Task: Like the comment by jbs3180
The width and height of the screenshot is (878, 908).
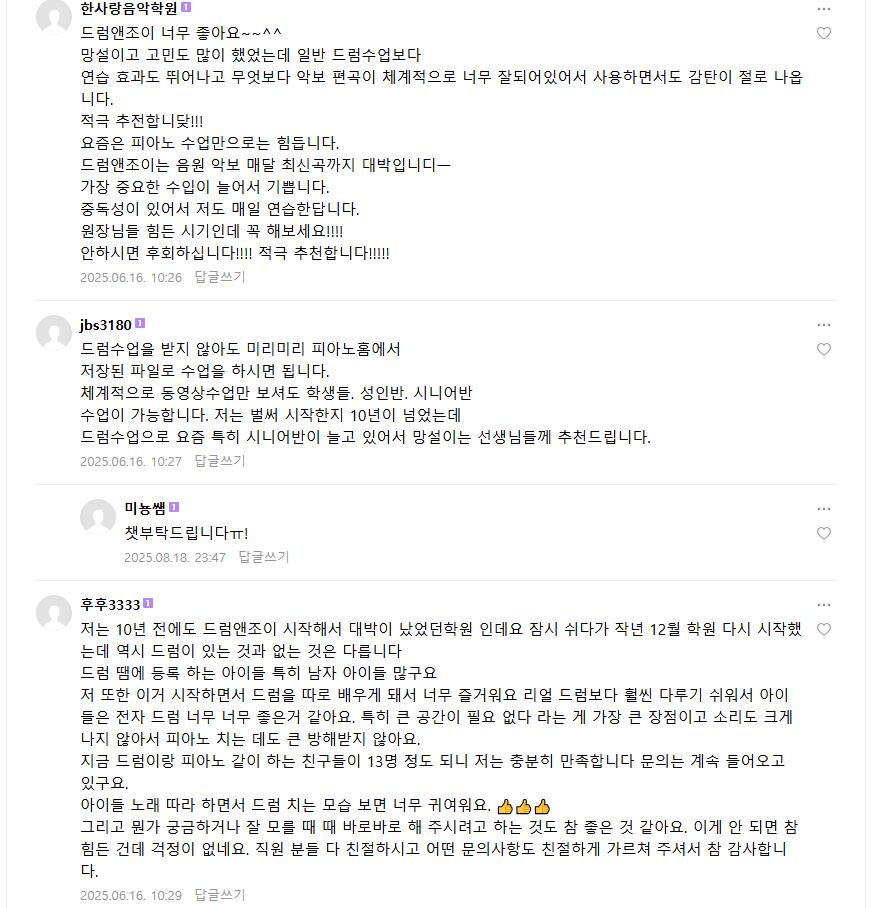Action: coord(824,350)
